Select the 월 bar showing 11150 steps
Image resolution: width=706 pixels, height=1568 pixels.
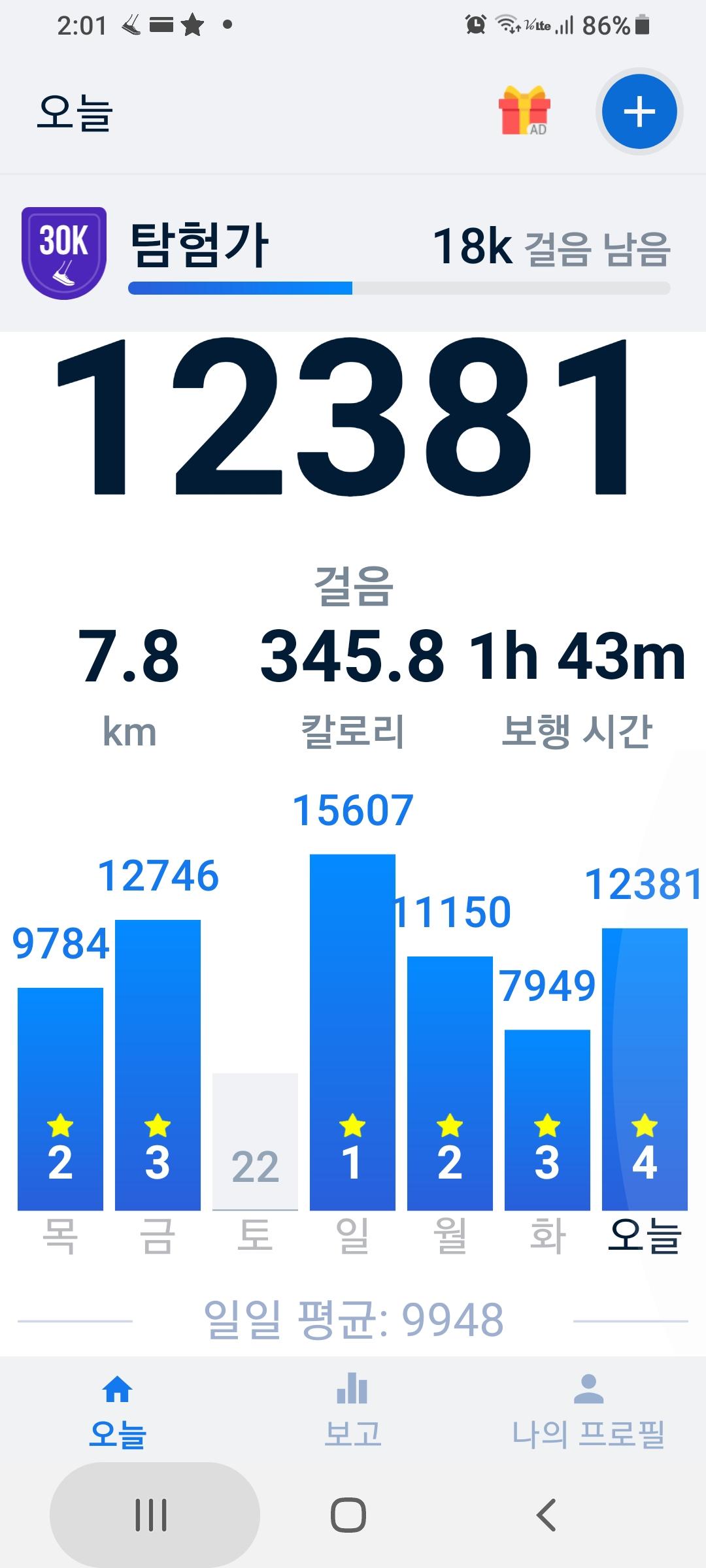click(450, 1083)
